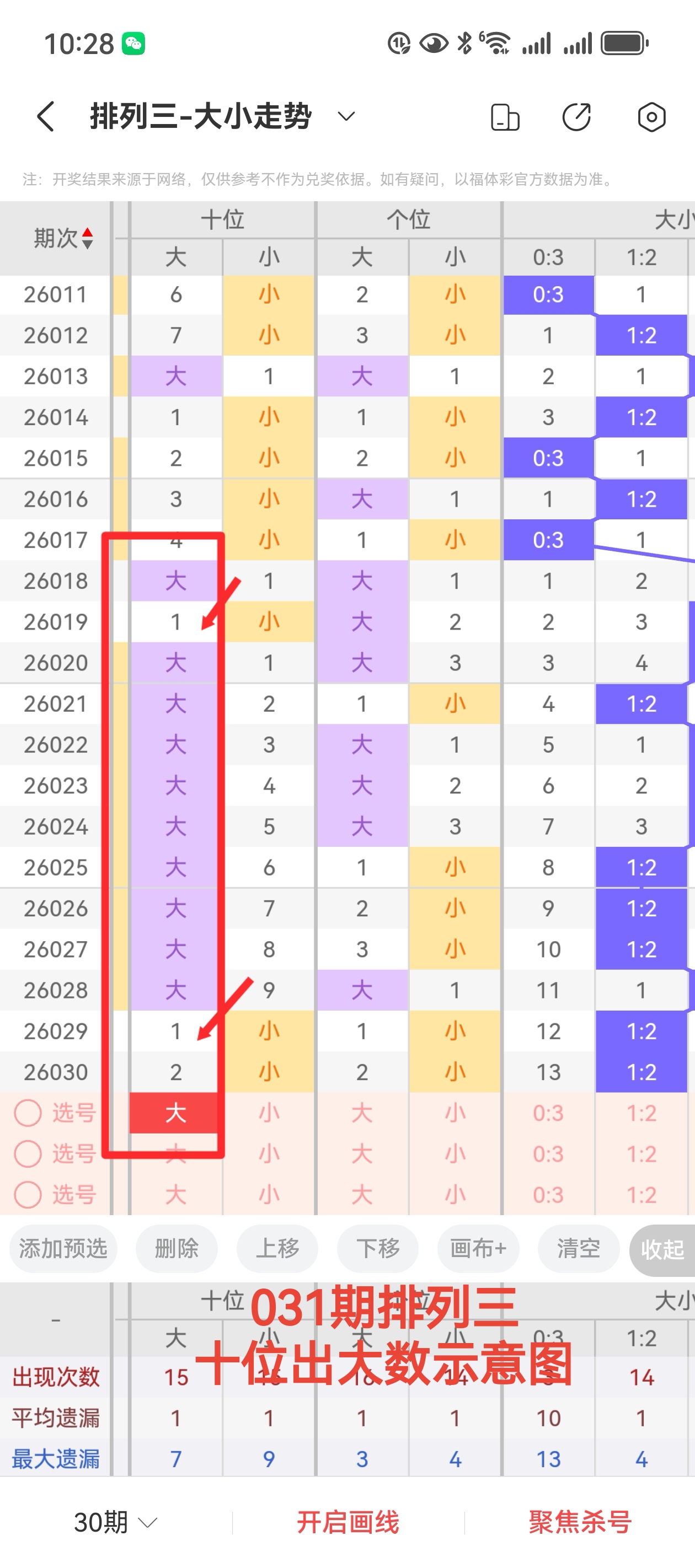Move the selection down with 下移
The image size is (695, 1568).
378,1248
